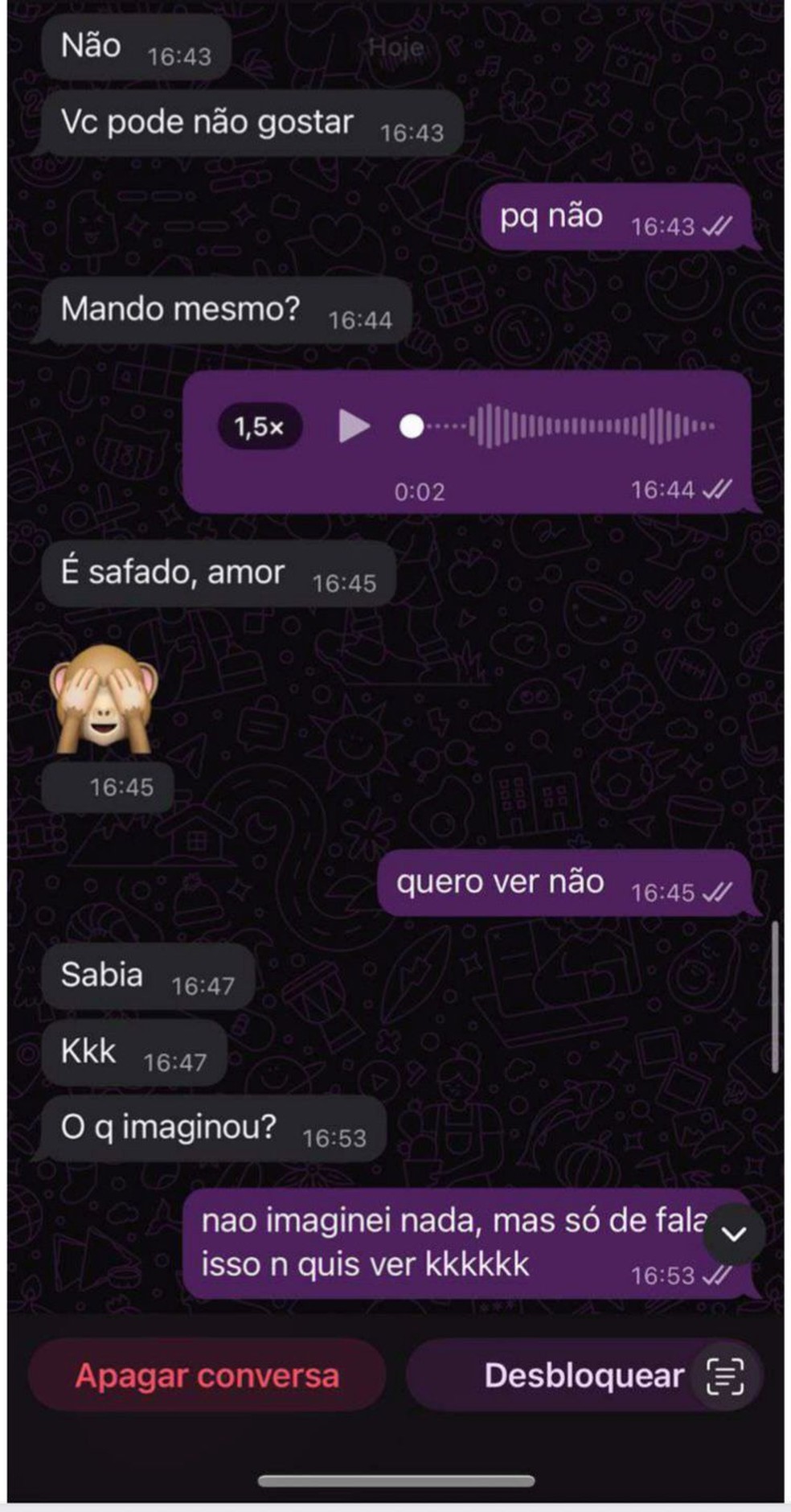791x1512 pixels.
Task: Tap the voice message waveform scrubber
Action: click(x=563, y=426)
